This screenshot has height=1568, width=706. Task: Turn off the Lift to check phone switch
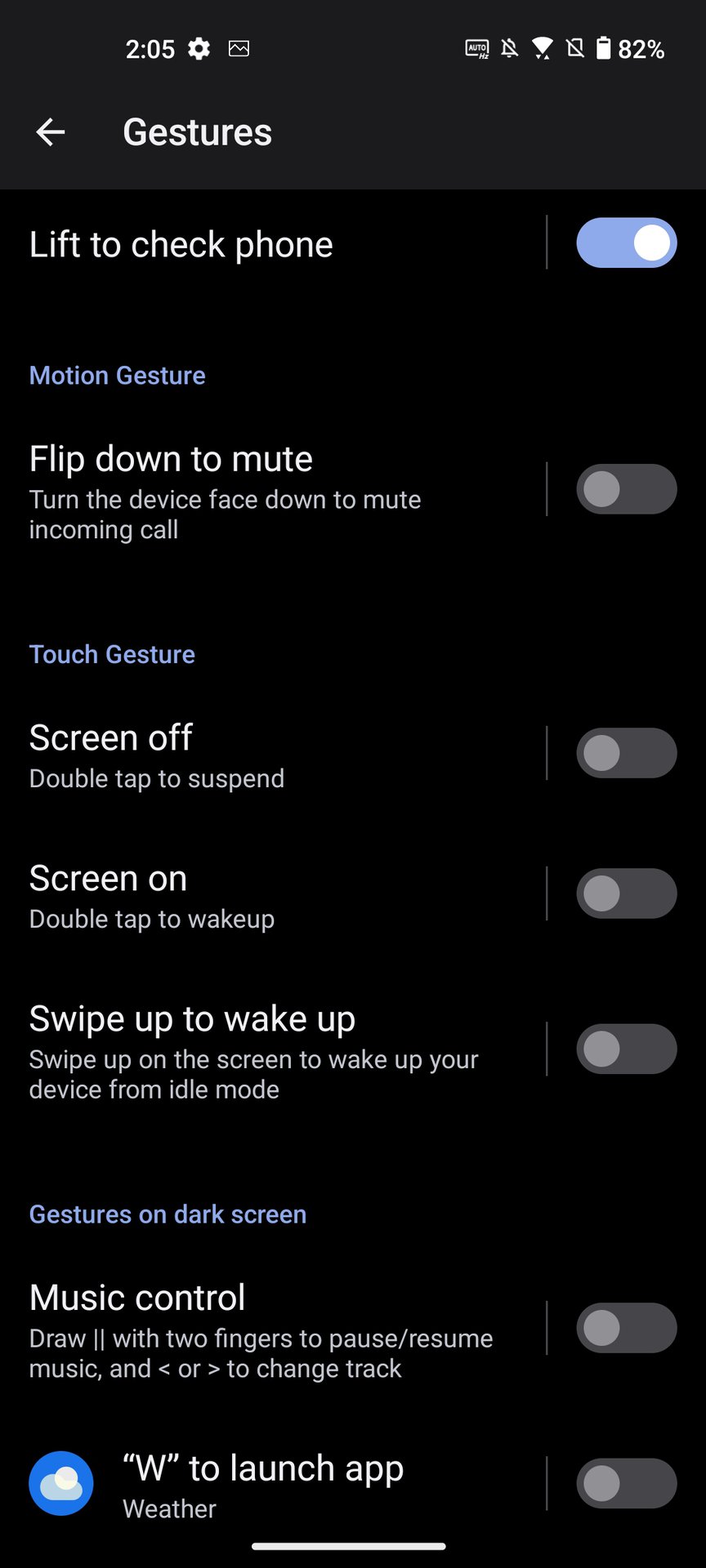point(626,243)
